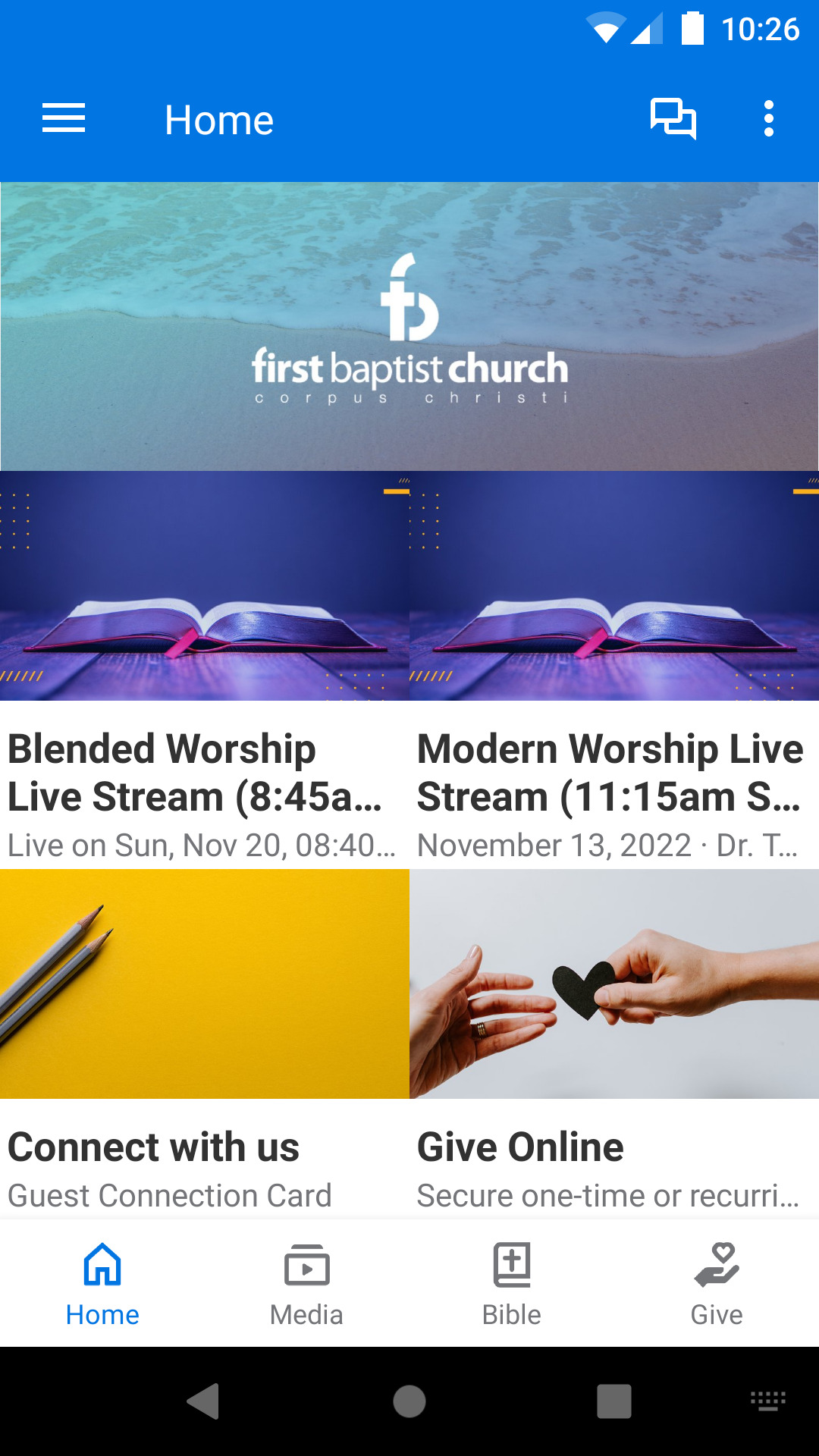The image size is (819, 1456).
Task: Tap the Android home circle button
Action: (x=409, y=1401)
